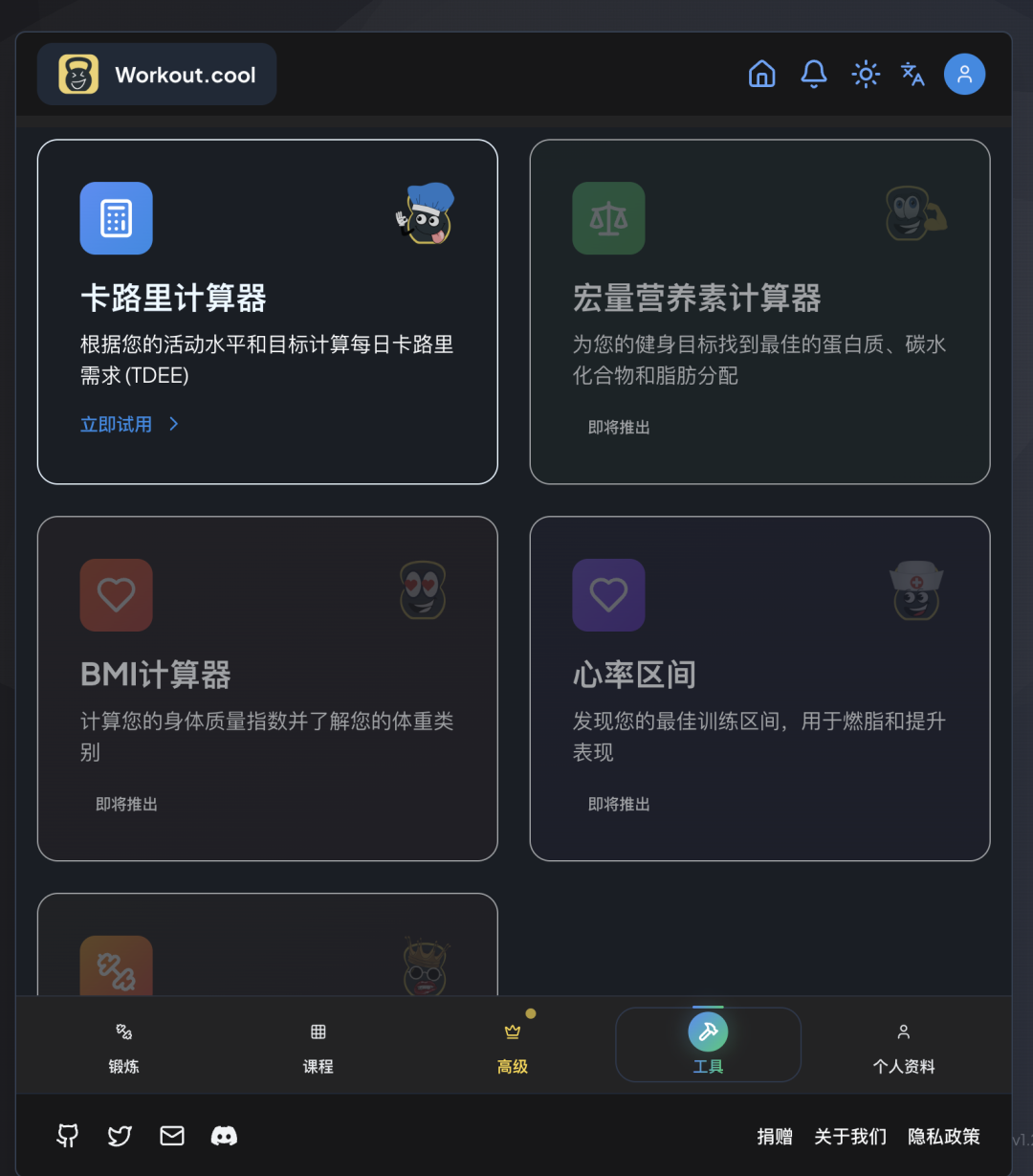Viewport: 1033px width, 1176px height.
Task: Open notifications via the bell icon
Action: tap(813, 74)
